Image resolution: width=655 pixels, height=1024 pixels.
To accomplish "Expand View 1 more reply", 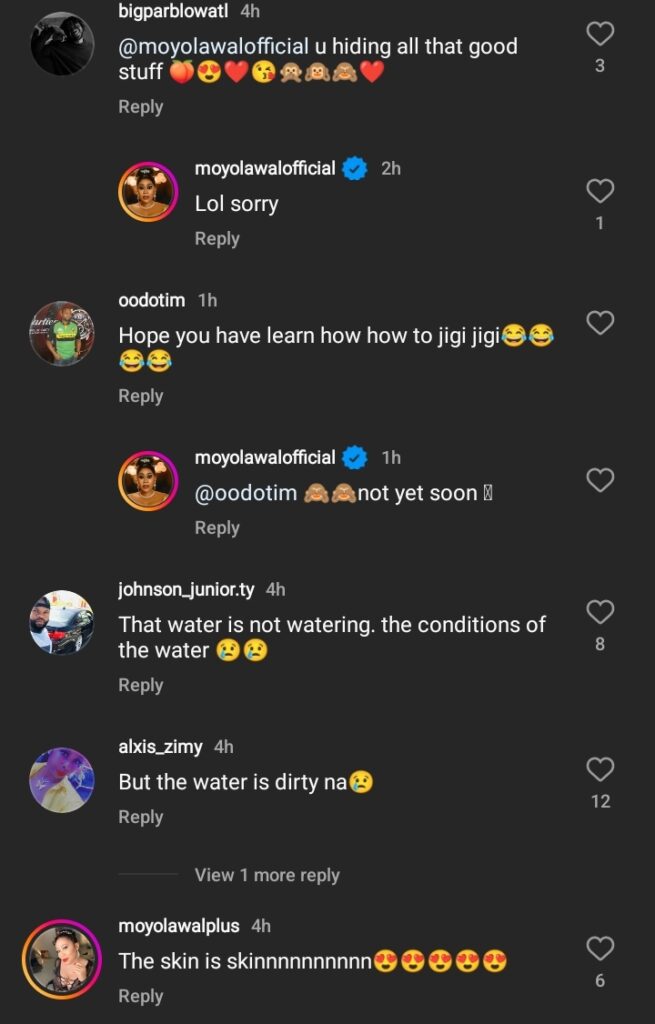I will tap(267, 875).
